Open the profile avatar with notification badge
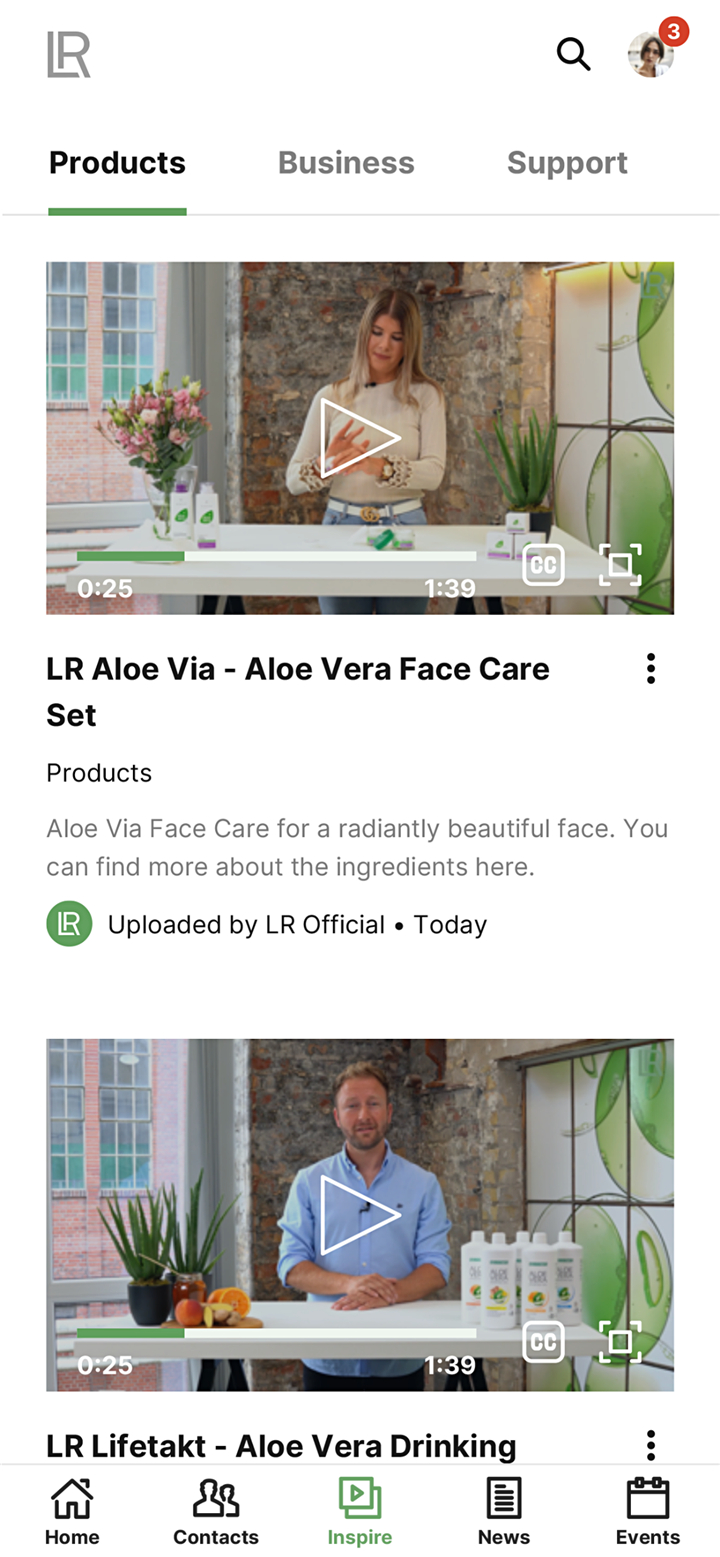This screenshot has width=720, height=1557. pos(654,50)
